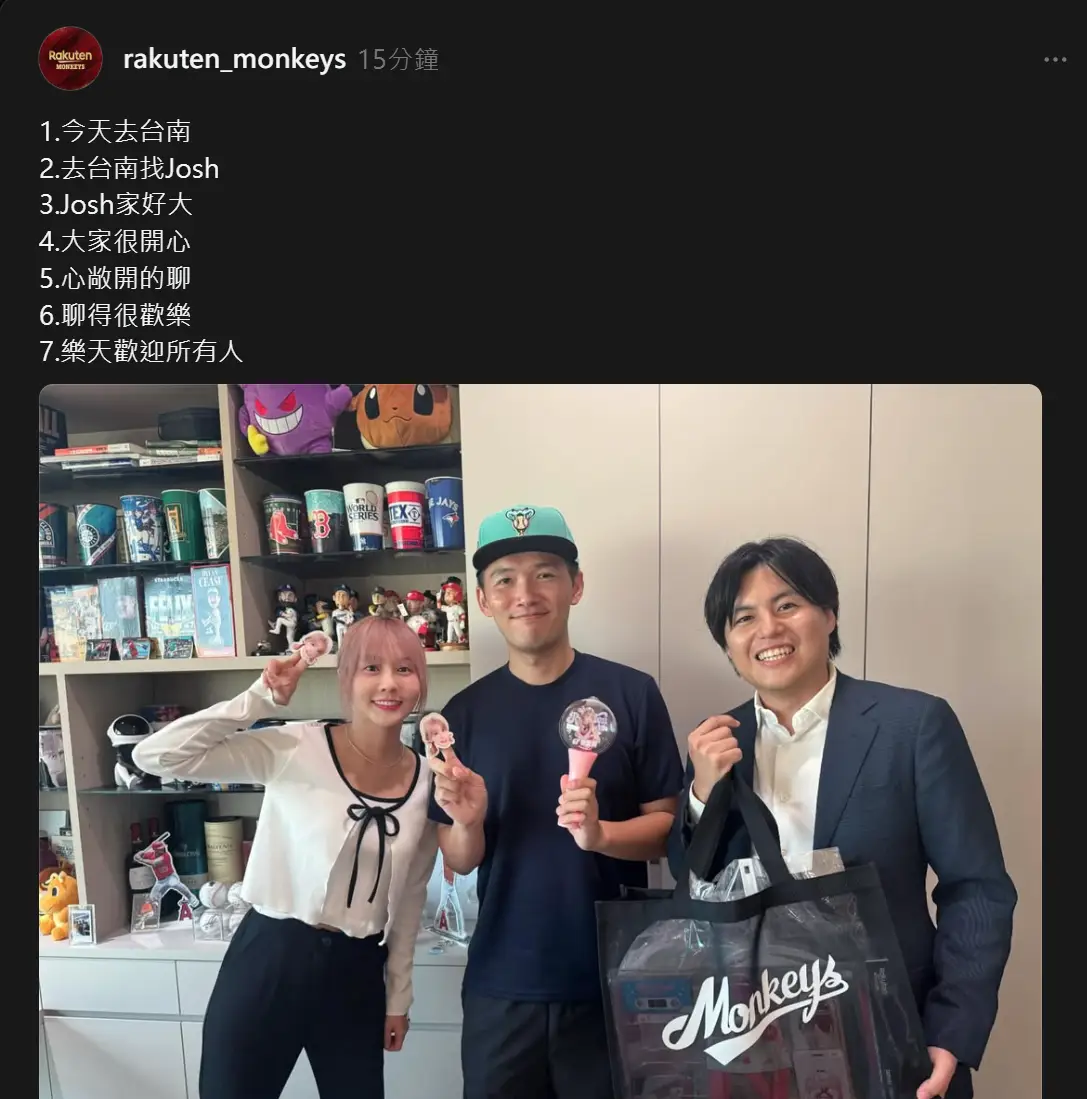Image resolution: width=1087 pixels, height=1099 pixels.
Task: Open the rakuten_monkeys username link
Action: click(x=234, y=60)
